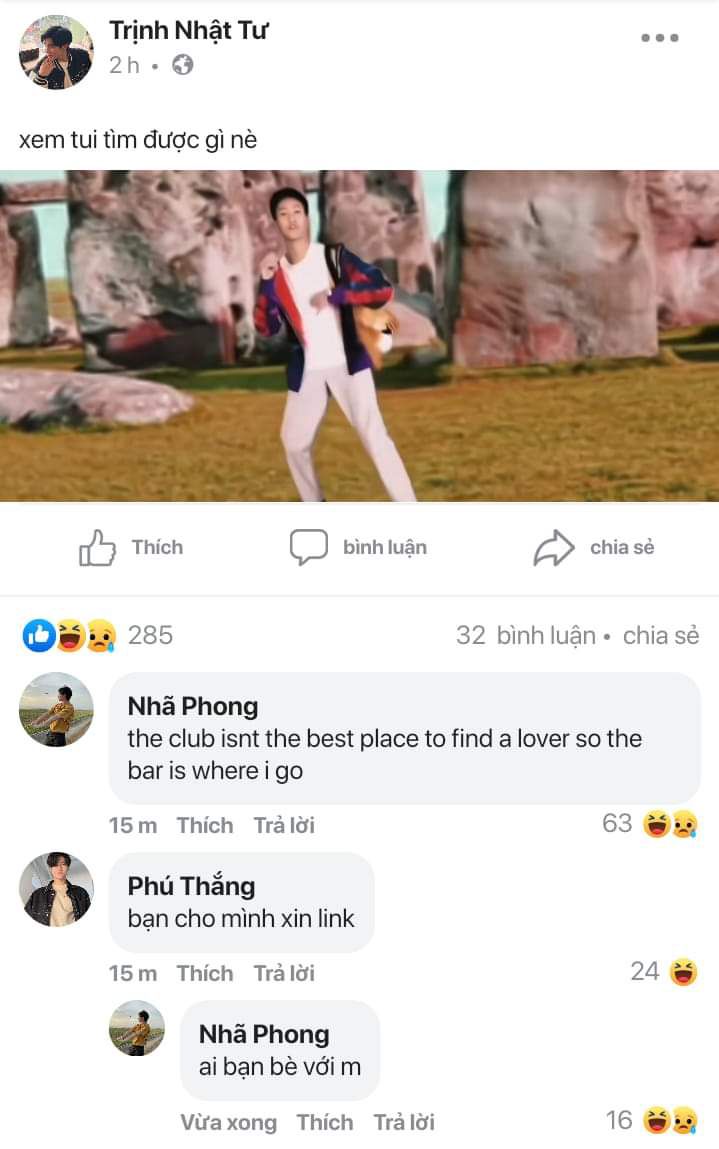The width and height of the screenshot is (719, 1149).
Task: View the 24 reactions on Phú Thắng's comment
Action: click(x=664, y=971)
